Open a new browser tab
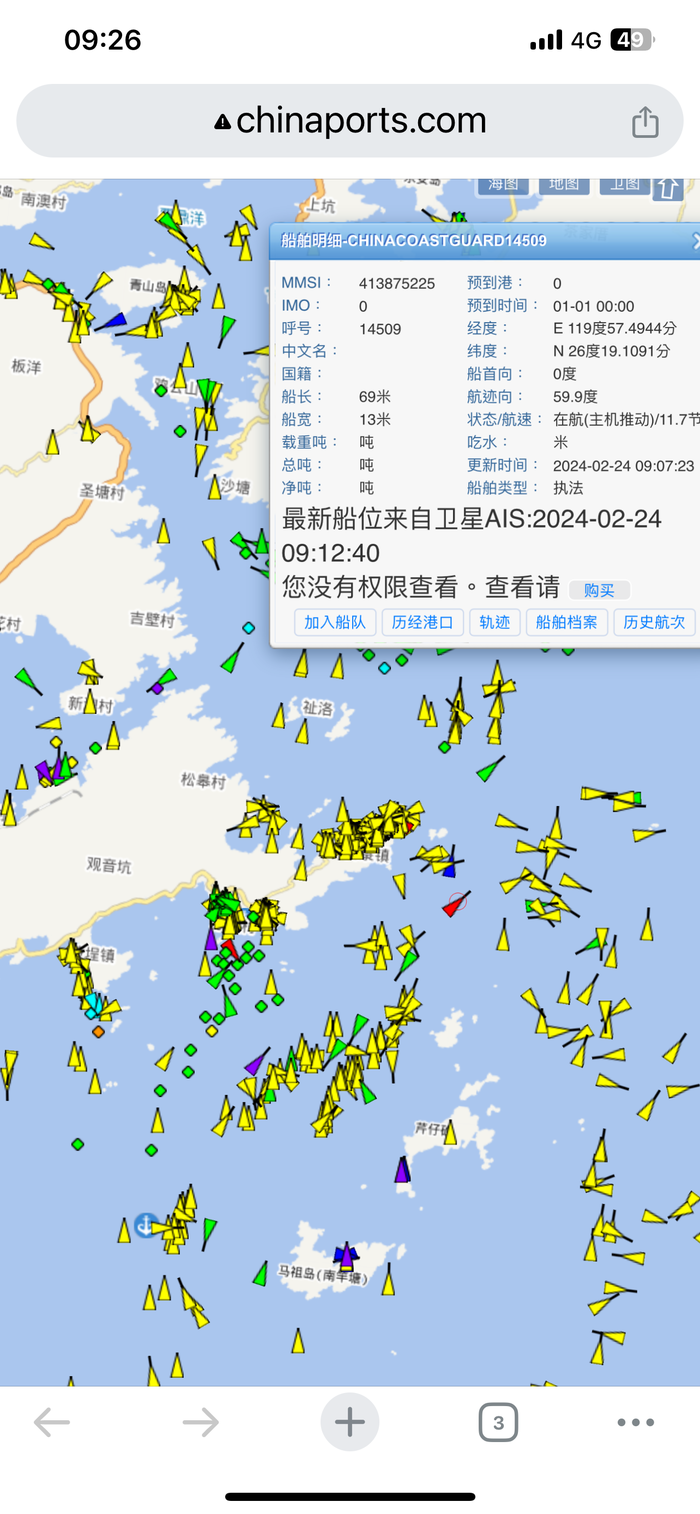Image resolution: width=700 pixels, height=1514 pixels. coord(349,1422)
